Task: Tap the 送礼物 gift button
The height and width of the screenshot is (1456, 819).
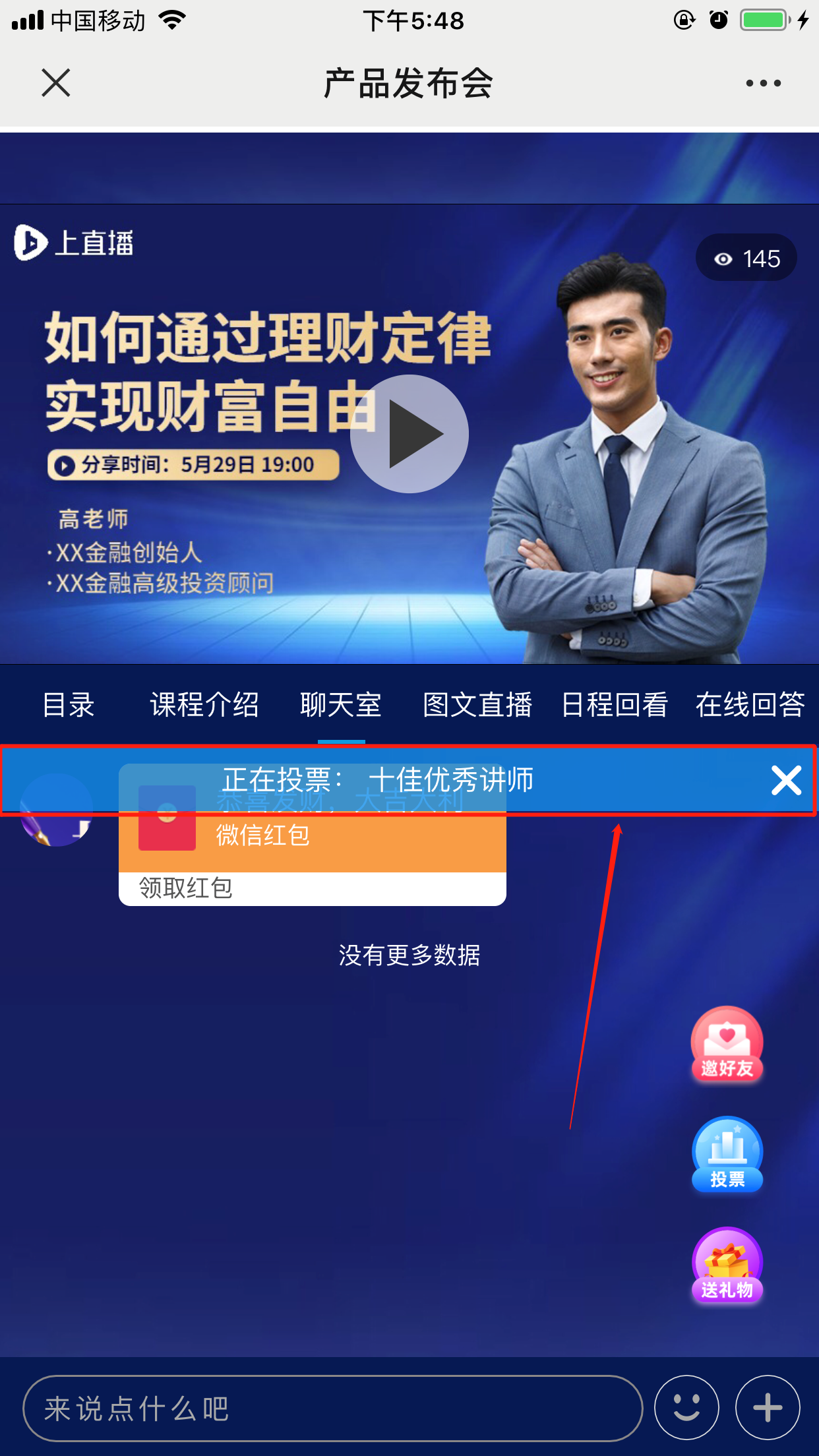Action: [x=727, y=1265]
